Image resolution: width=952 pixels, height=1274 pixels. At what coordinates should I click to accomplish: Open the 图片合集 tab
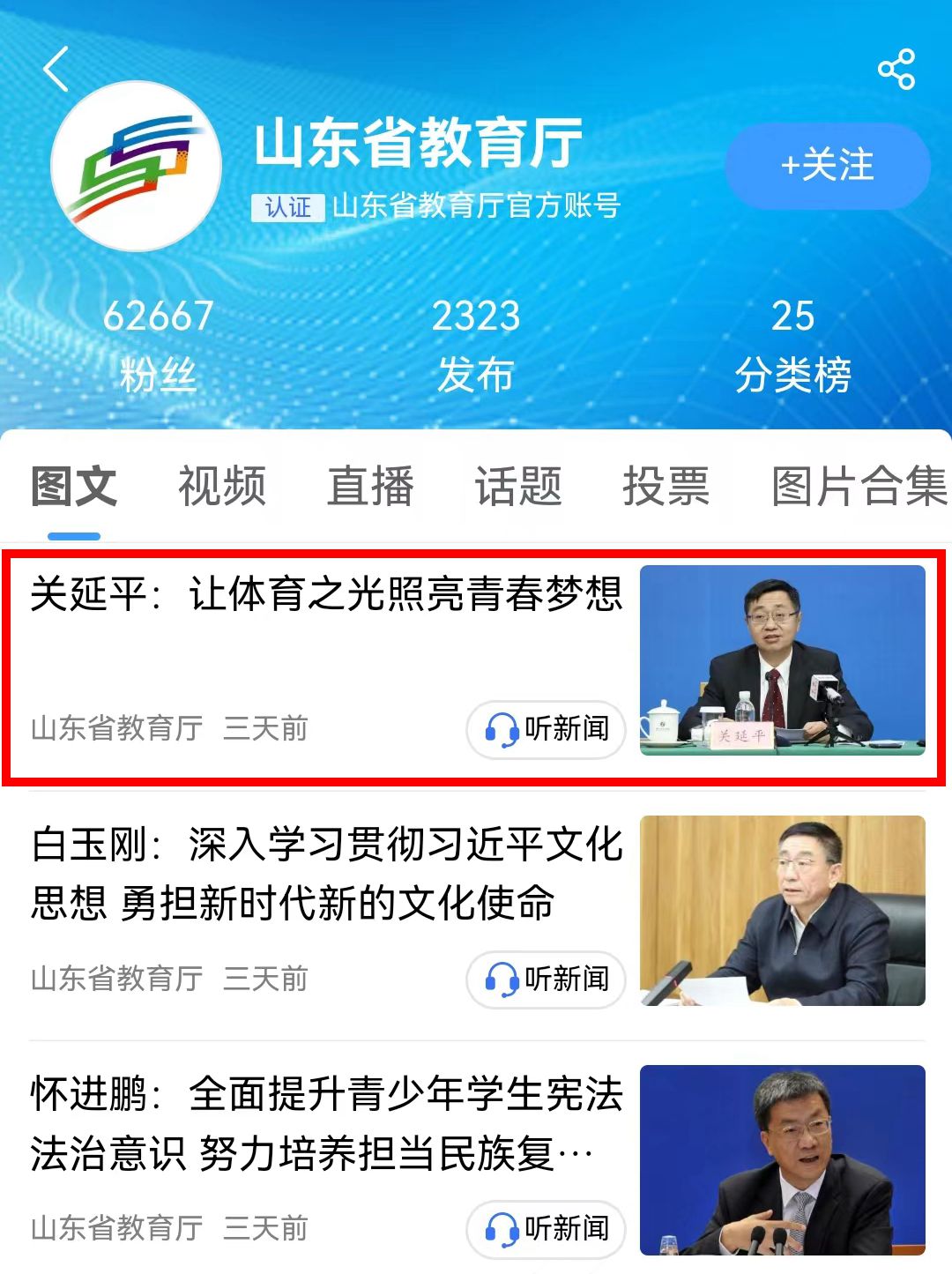pyautogui.click(x=859, y=486)
